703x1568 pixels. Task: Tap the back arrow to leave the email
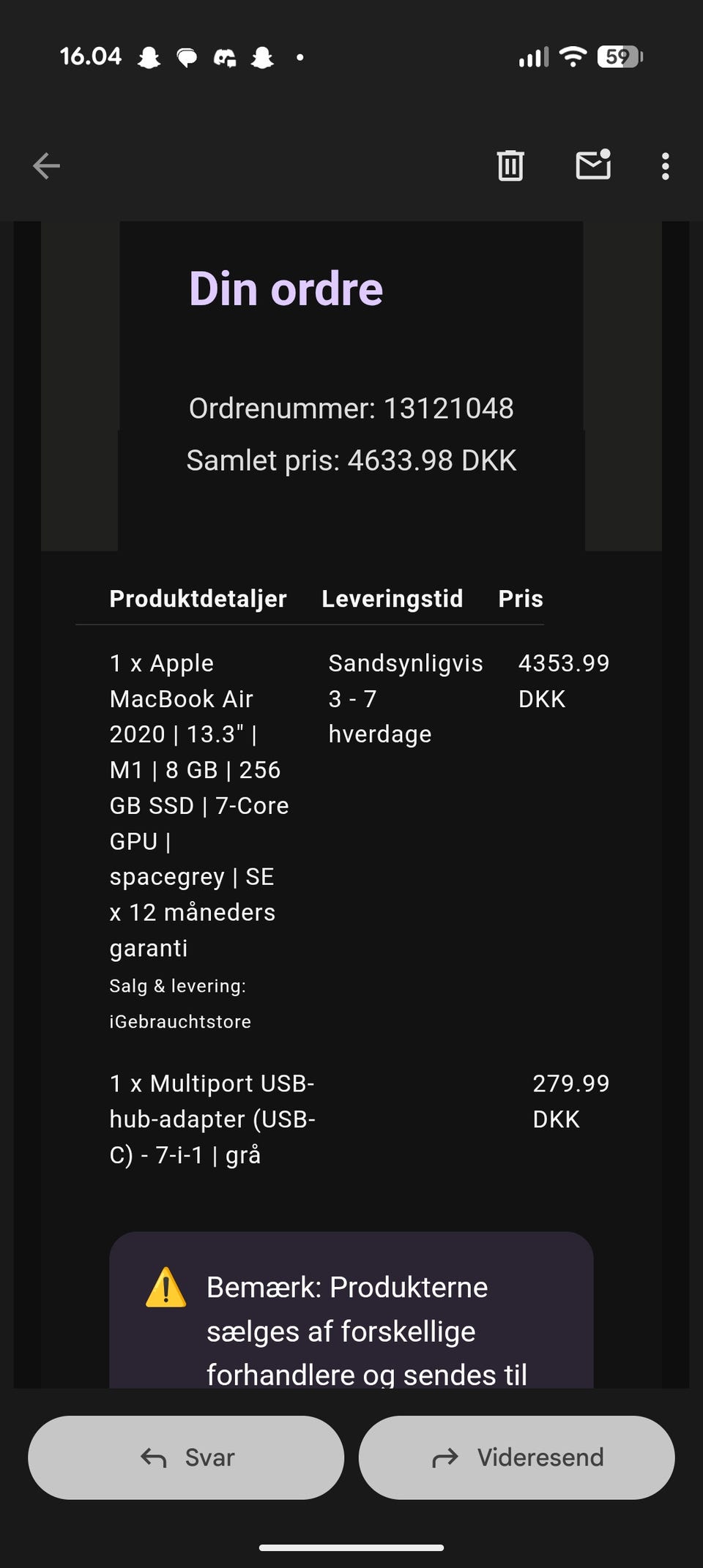click(46, 165)
